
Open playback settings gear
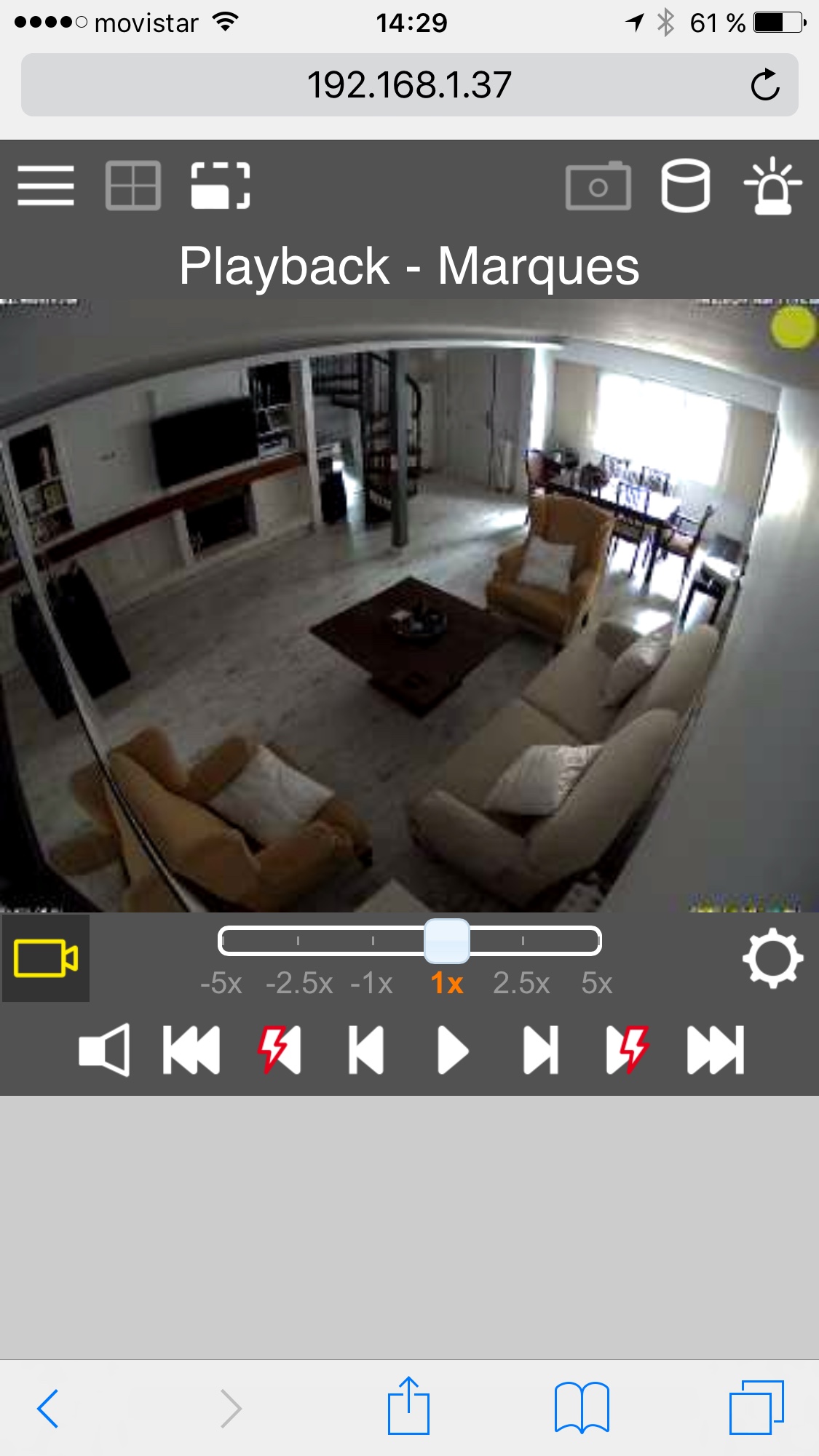(772, 958)
